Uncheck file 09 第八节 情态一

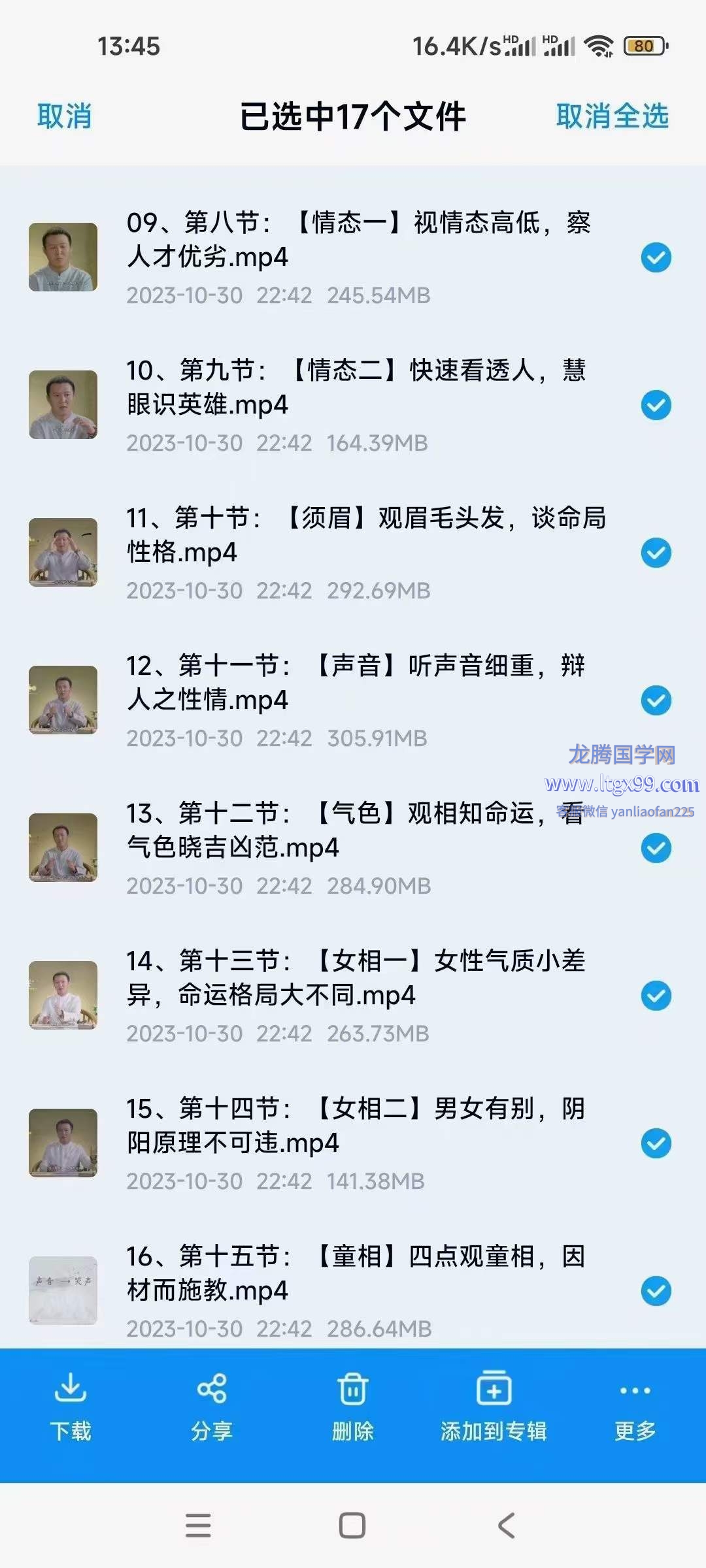click(656, 257)
